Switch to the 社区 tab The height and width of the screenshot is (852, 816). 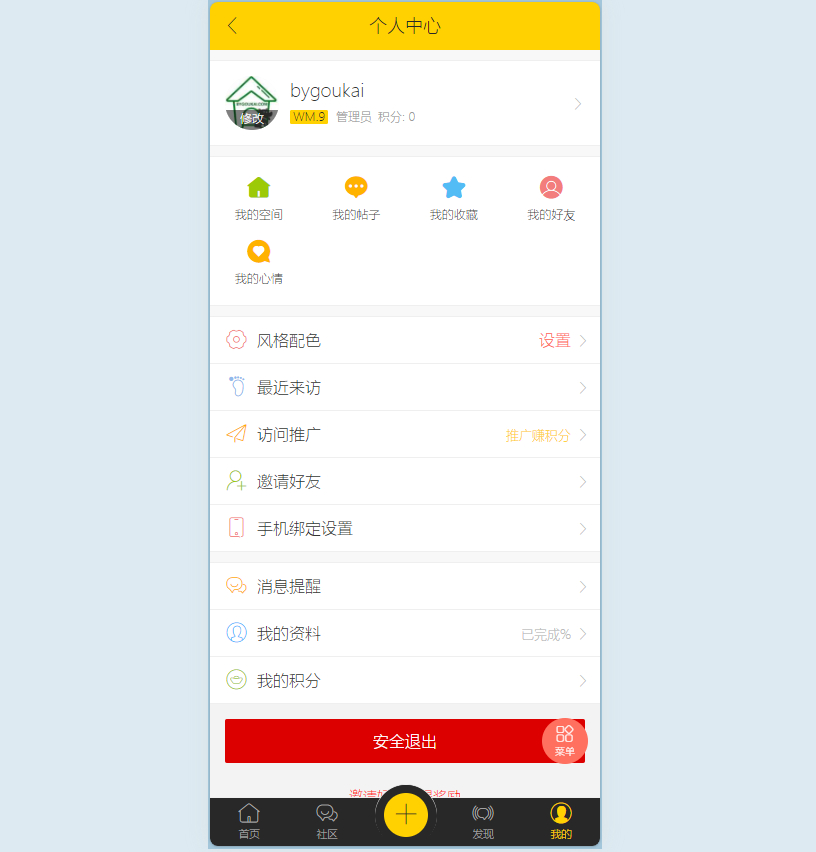point(327,821)
